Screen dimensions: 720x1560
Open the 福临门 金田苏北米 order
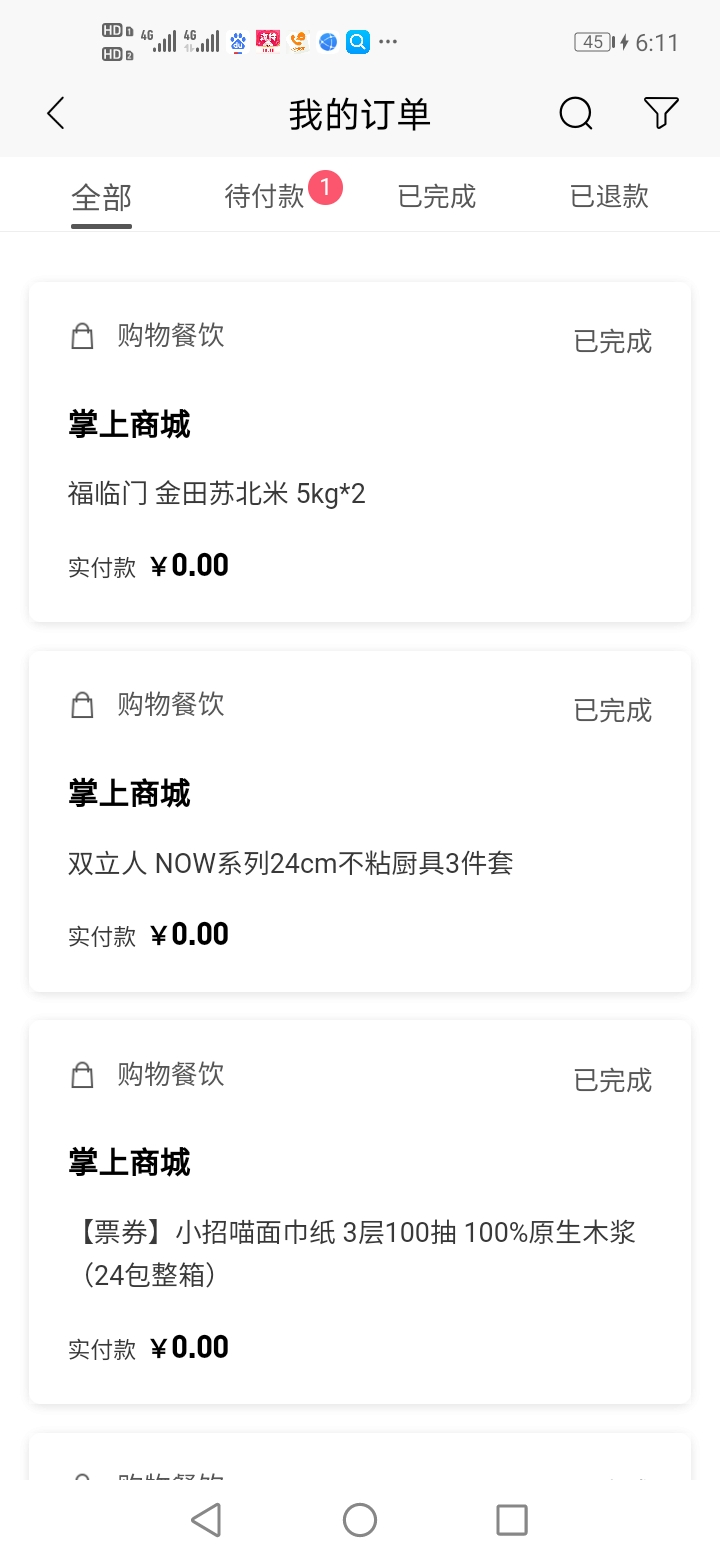(x=360, y=452)
